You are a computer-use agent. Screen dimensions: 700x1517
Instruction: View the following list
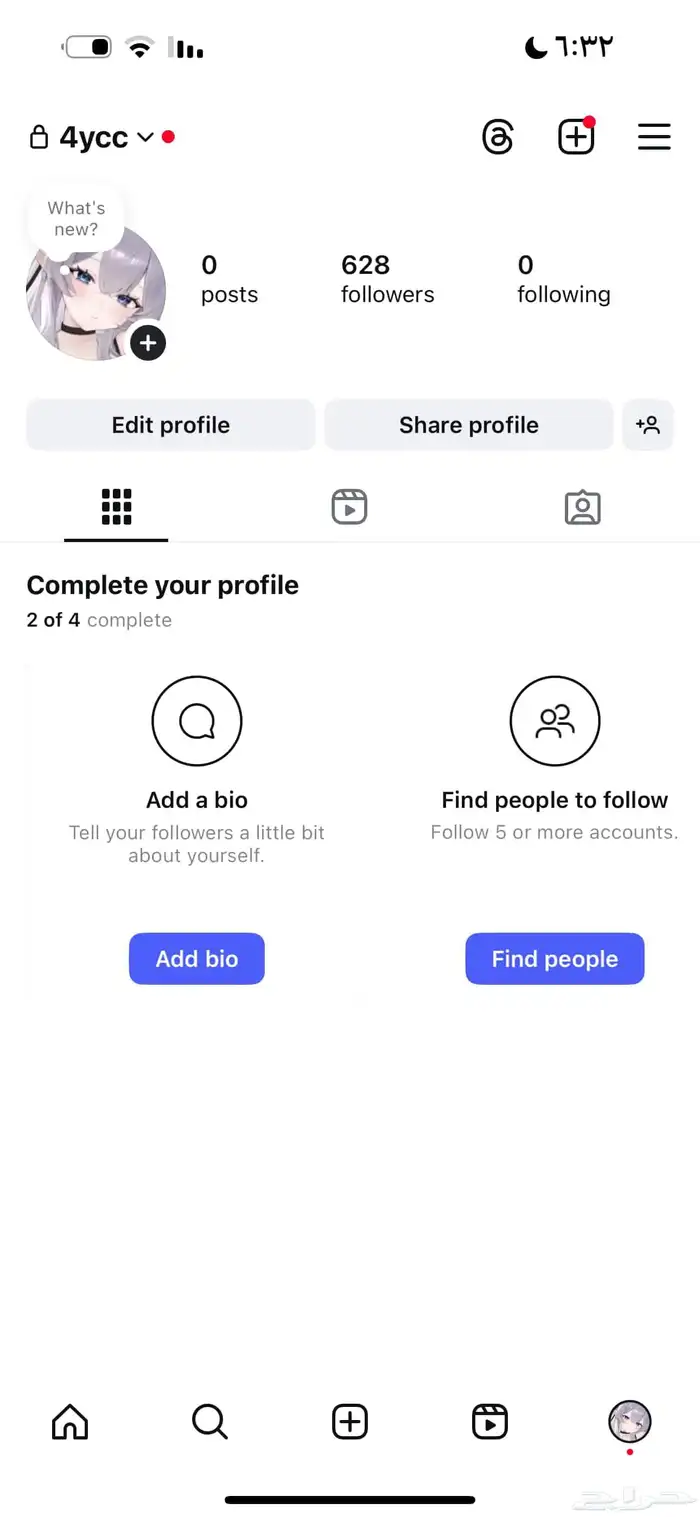tap(563, 278)
